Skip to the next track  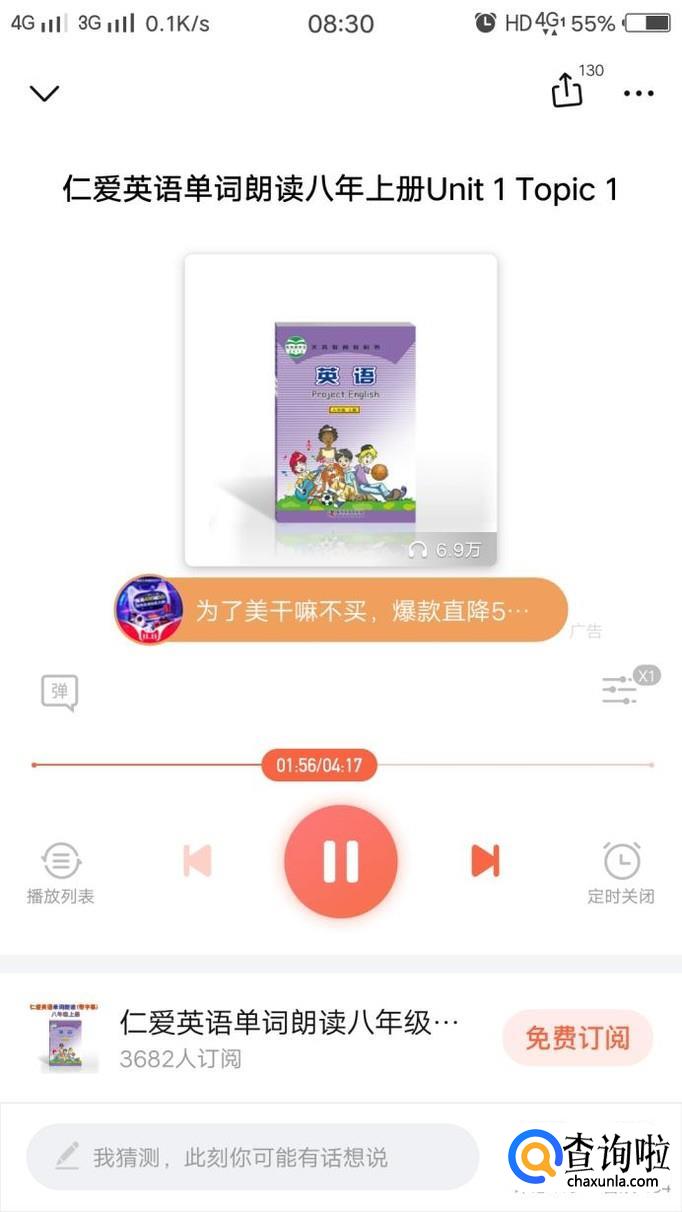485,861
